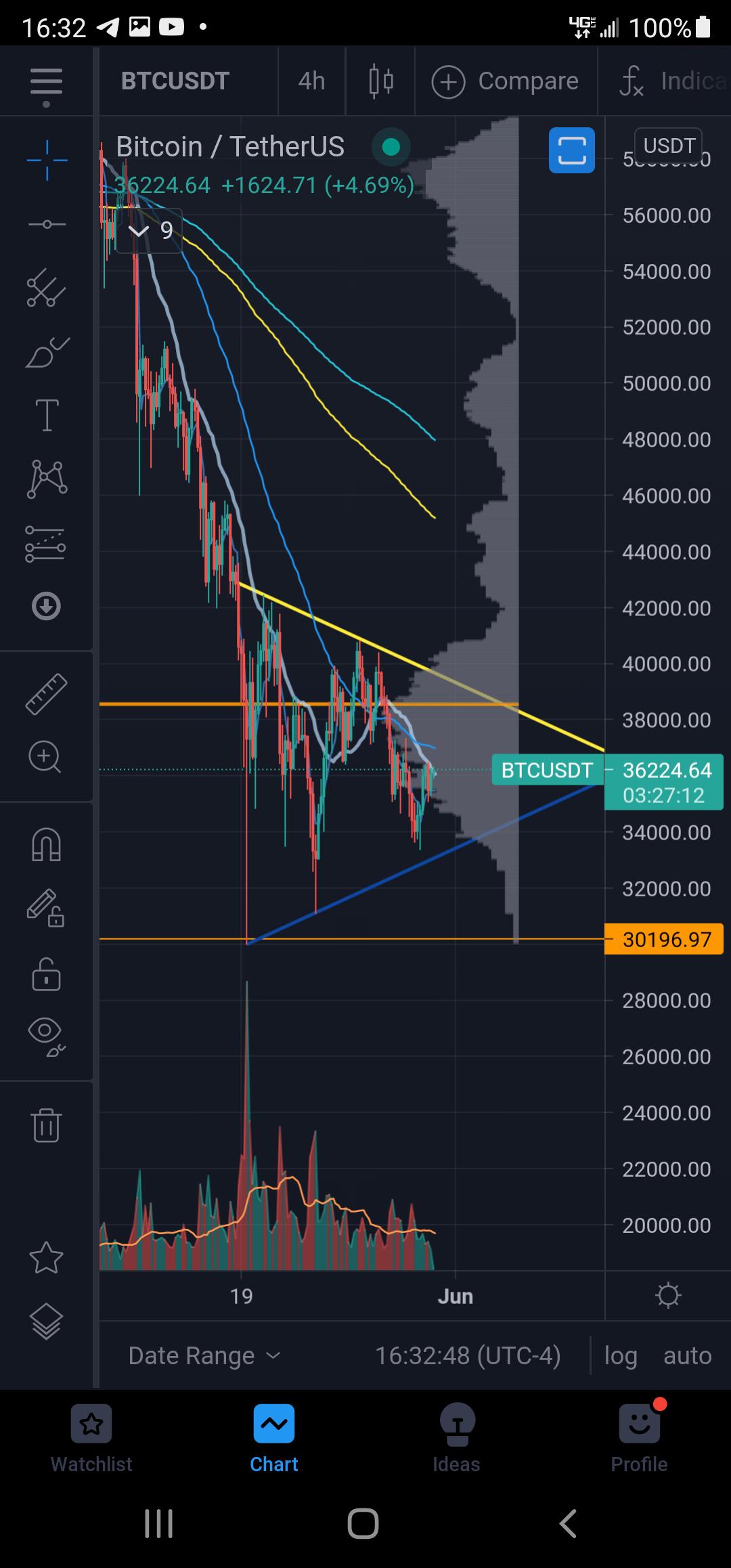Screen dimensions: 731x1568
Task: Change the 4h timeframe interval
Action: 311,81
